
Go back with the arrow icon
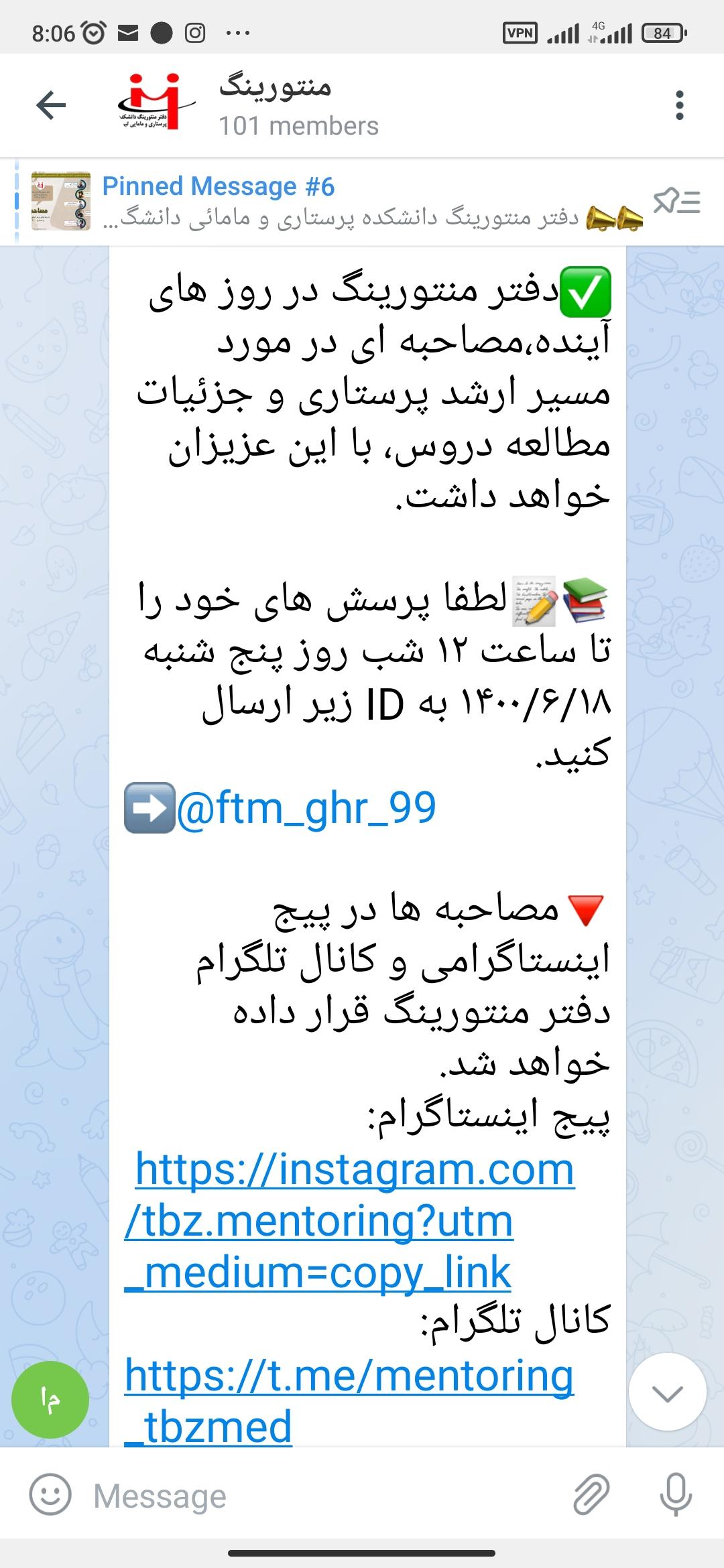tap(51, 105)
